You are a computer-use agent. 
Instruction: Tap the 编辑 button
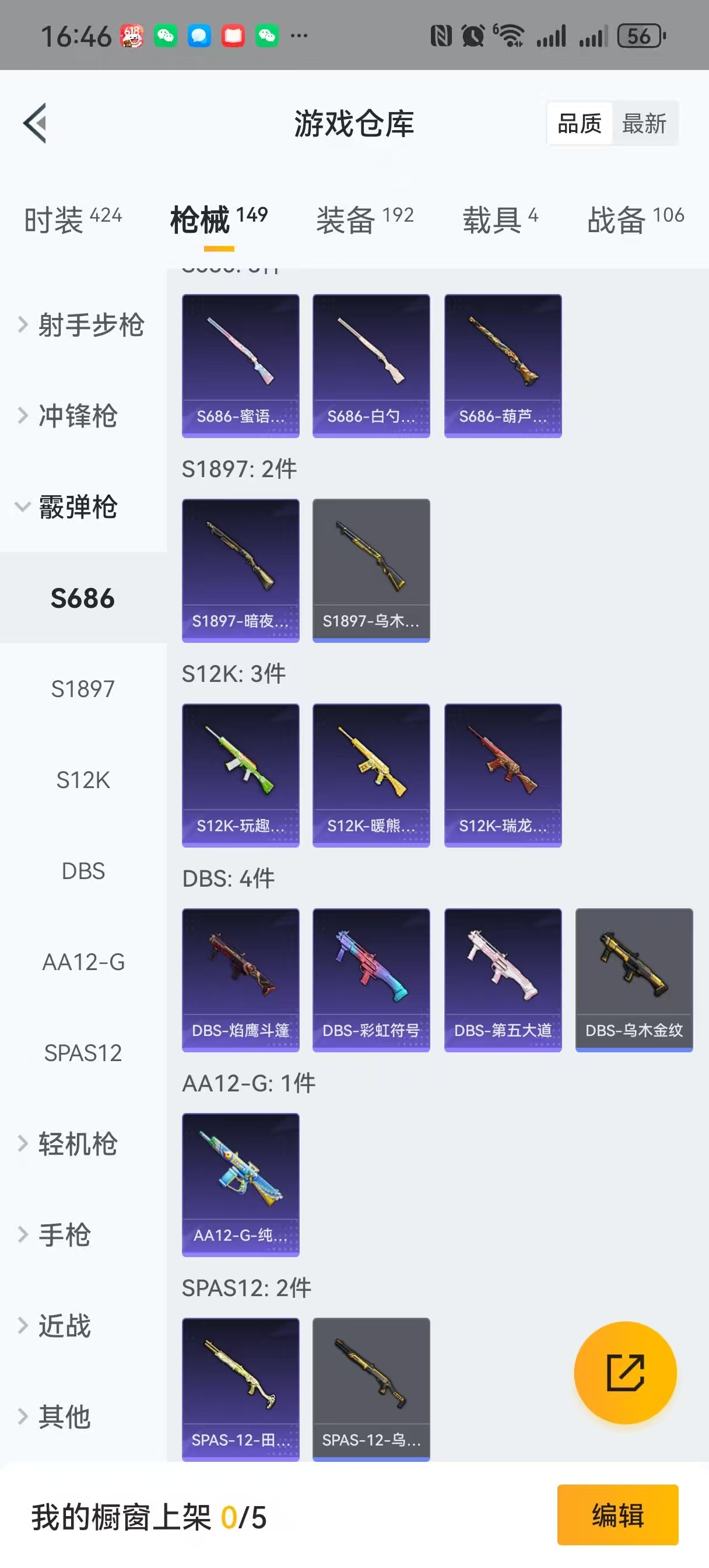pyautogui.click(x=617, y=1514)
